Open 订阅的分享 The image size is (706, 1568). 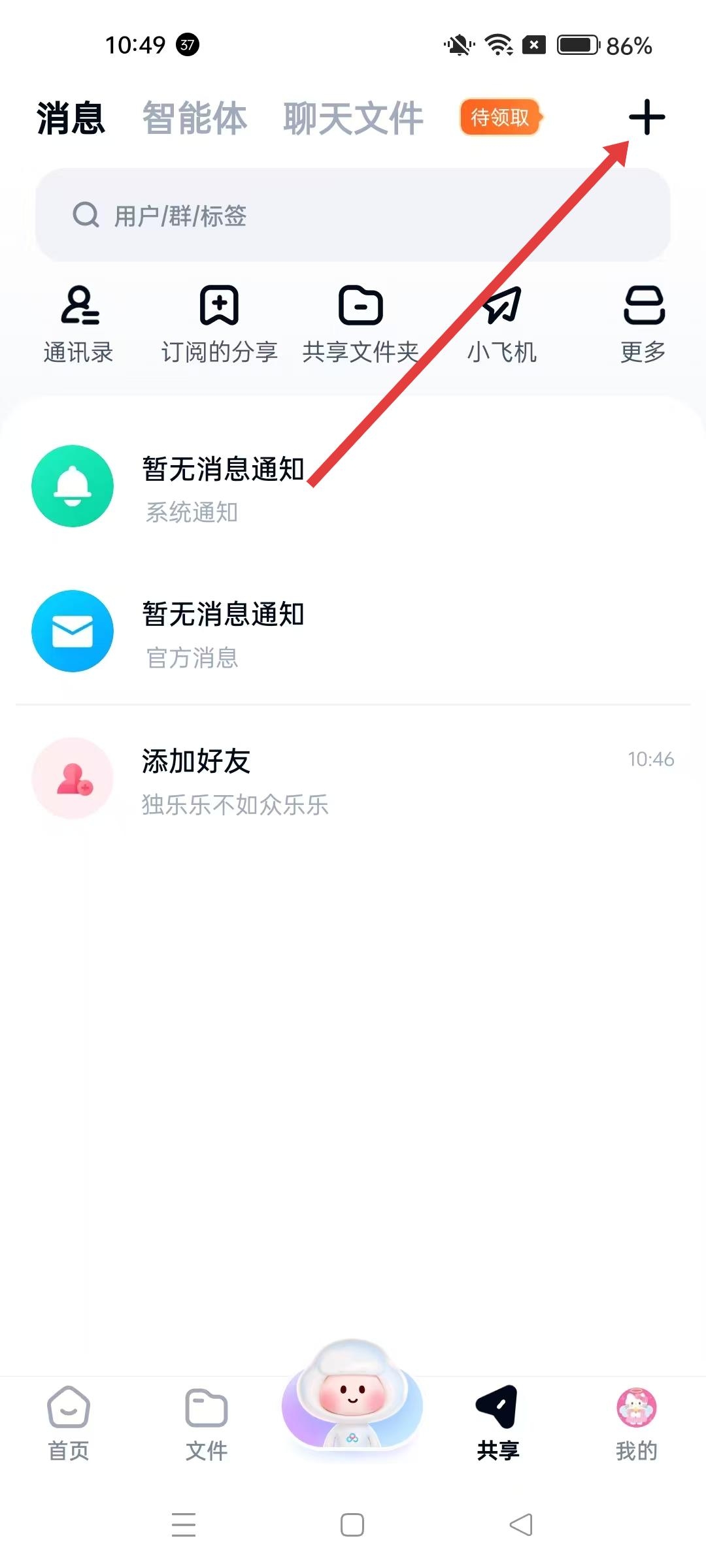(x=220, y=323)
